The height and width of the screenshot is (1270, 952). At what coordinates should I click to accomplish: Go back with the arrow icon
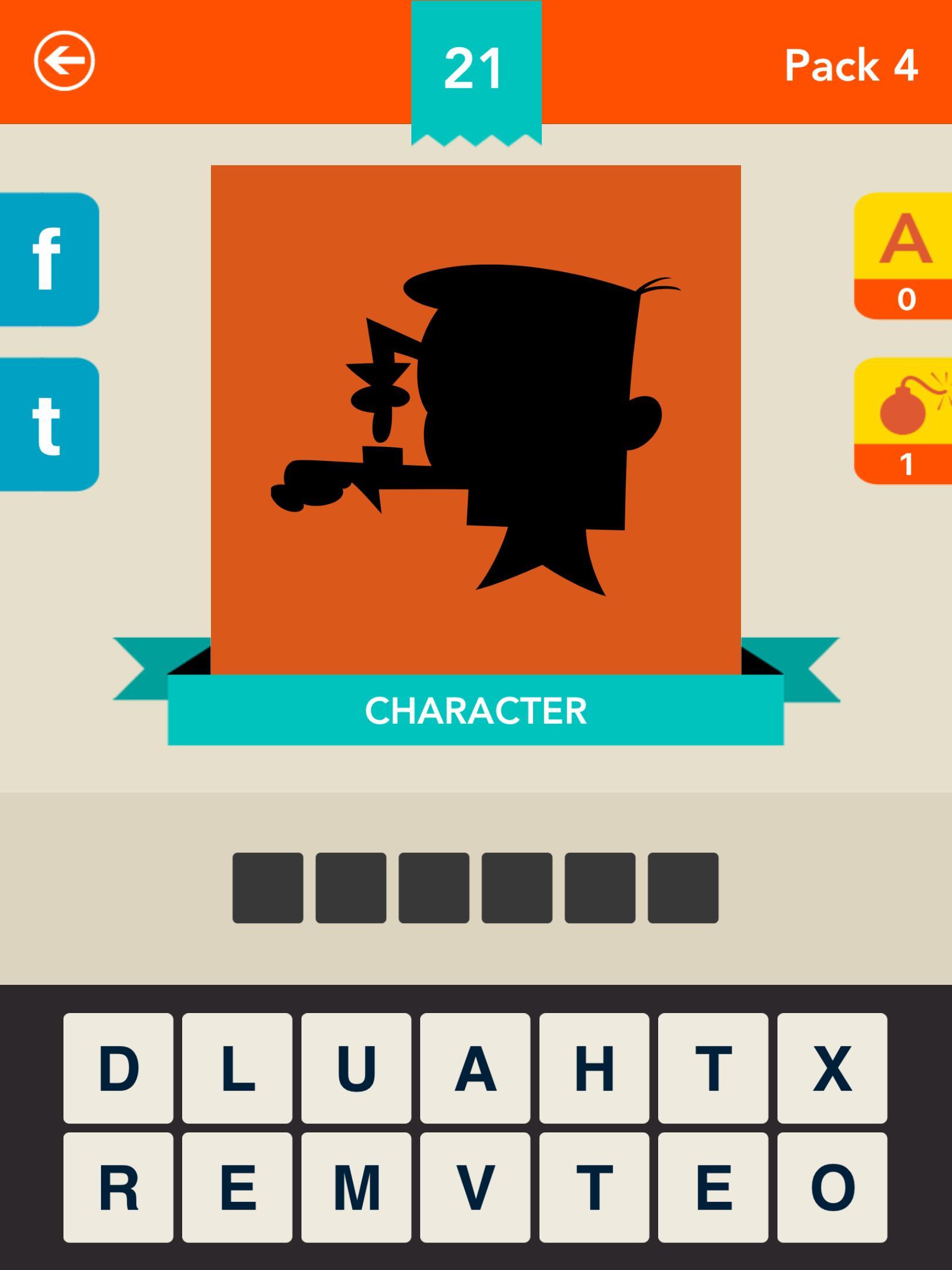[64, 61]
